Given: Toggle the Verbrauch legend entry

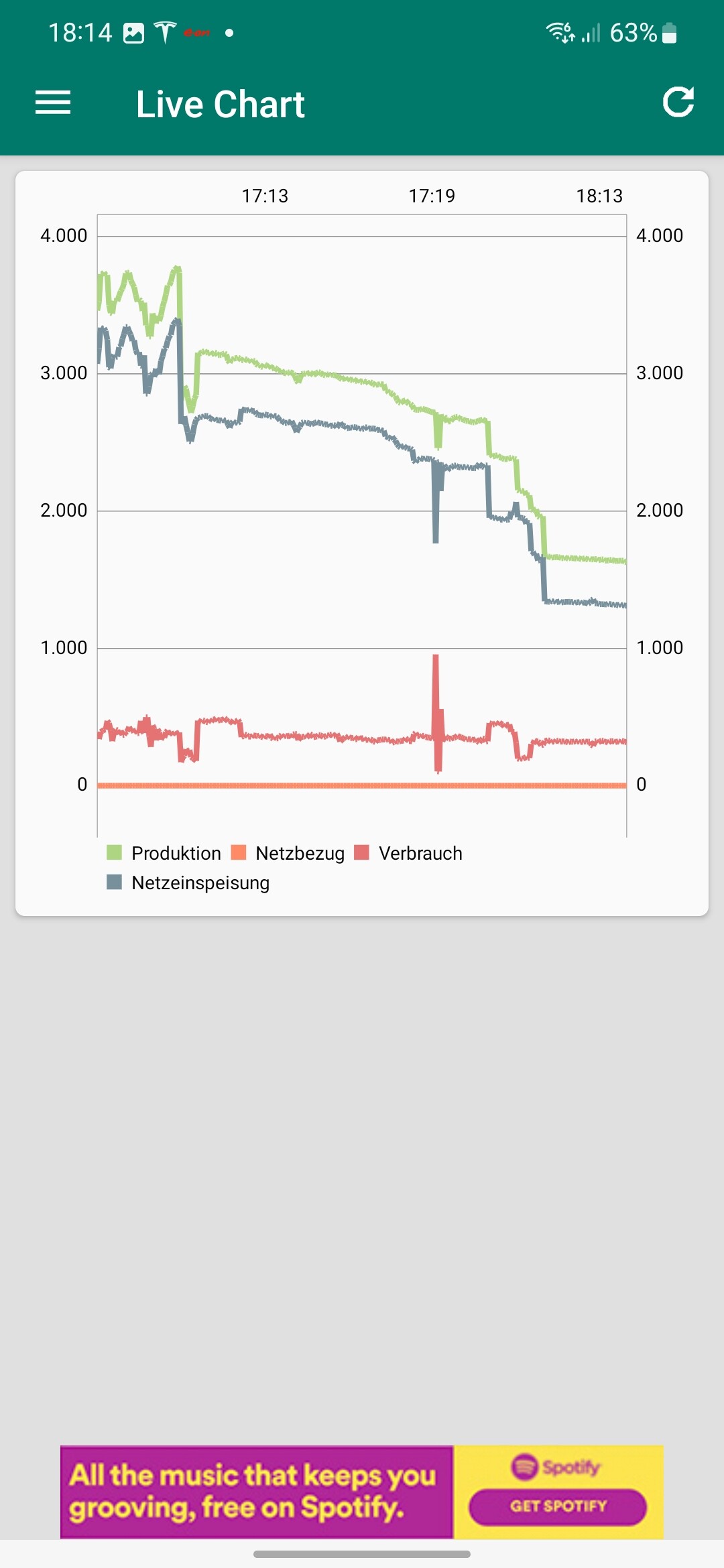Looking at the screenshot, I should point(408,853).
